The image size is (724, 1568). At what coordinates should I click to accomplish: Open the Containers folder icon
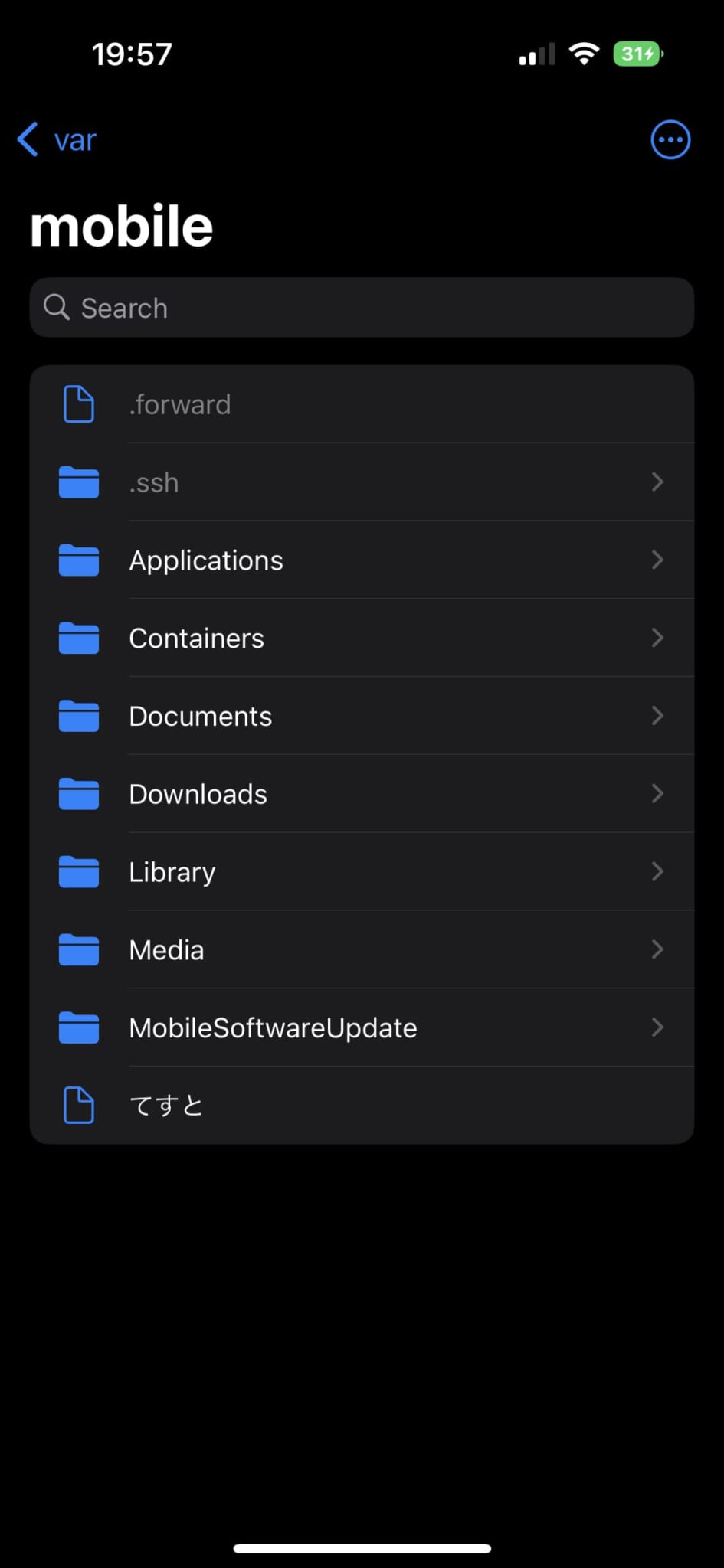point(78,638)
